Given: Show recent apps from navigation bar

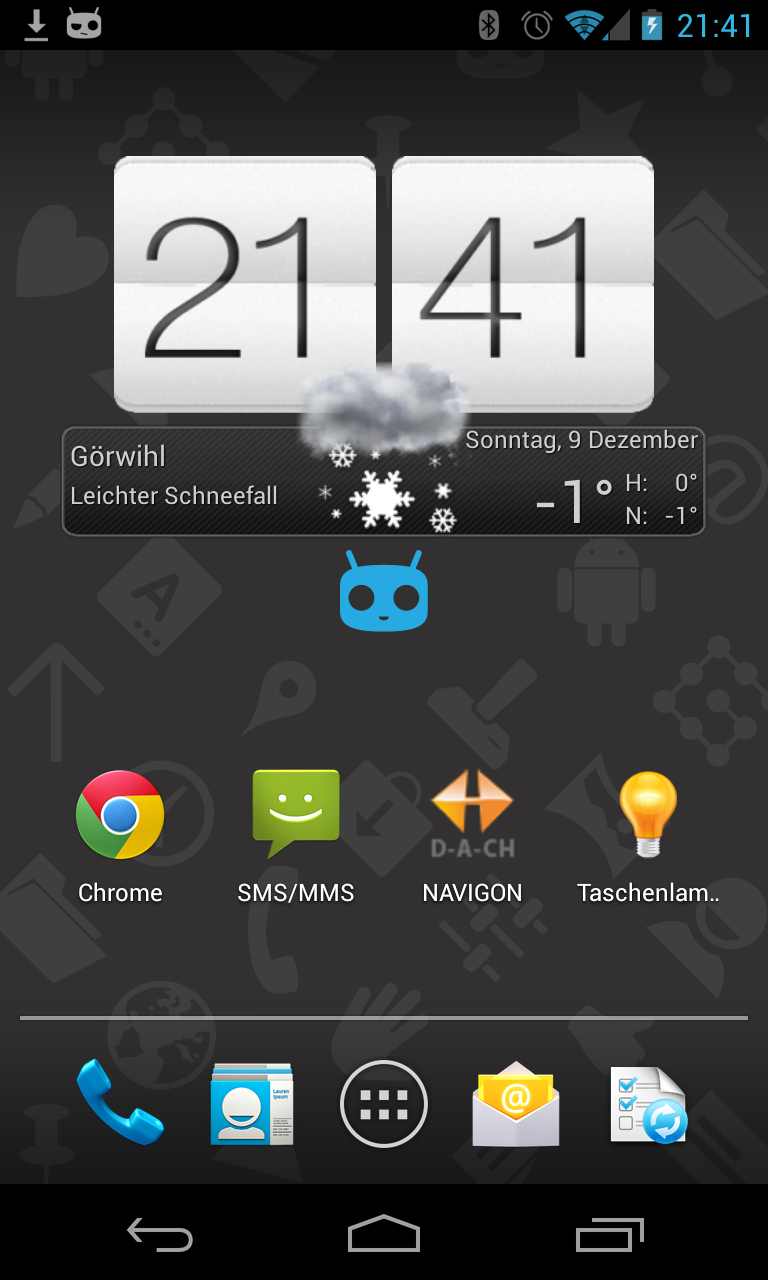Looking at the screenshot, I should click(x=609, y=1235).
